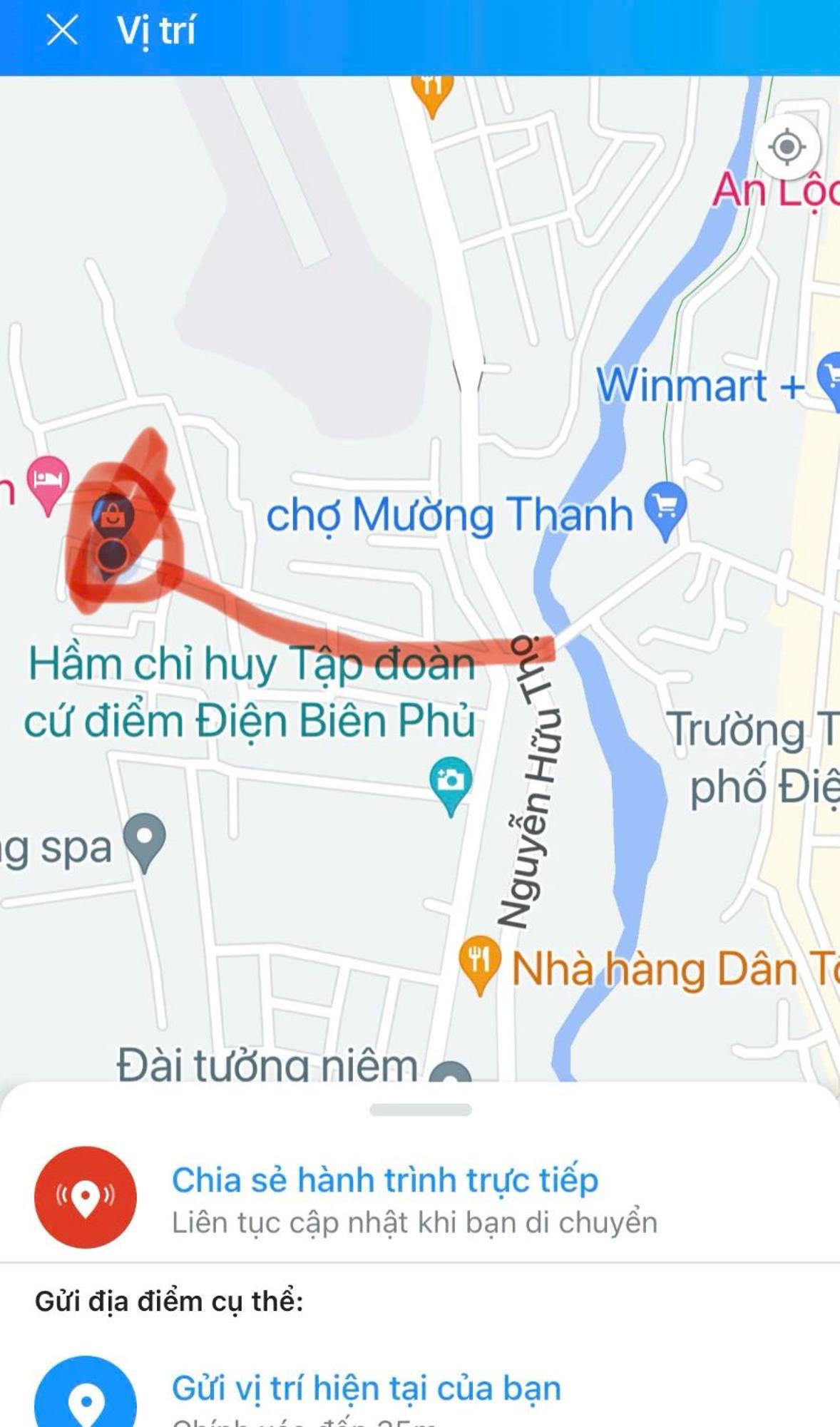Viewport: 840px width, 1427px height.
Task: Close the Vị trí location screen
Action: pyautogui.click(x=62, y=31)
